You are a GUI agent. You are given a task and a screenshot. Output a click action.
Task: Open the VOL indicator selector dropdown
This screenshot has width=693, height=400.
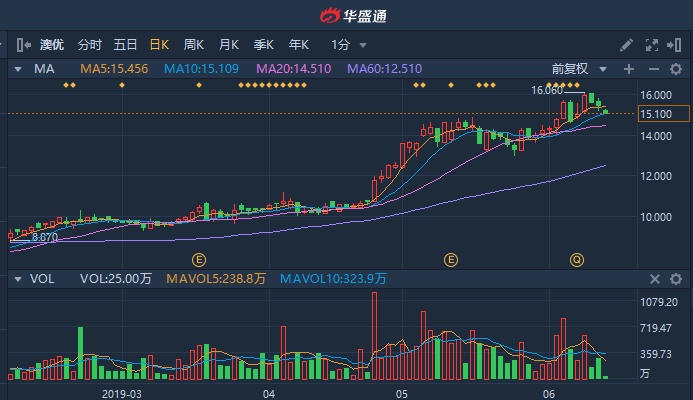pos(18,279)
